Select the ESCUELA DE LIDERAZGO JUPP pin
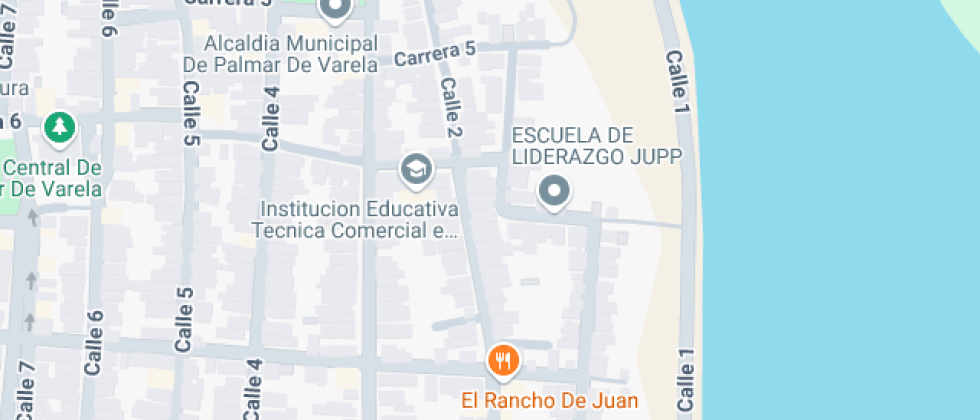 point(554,192)
